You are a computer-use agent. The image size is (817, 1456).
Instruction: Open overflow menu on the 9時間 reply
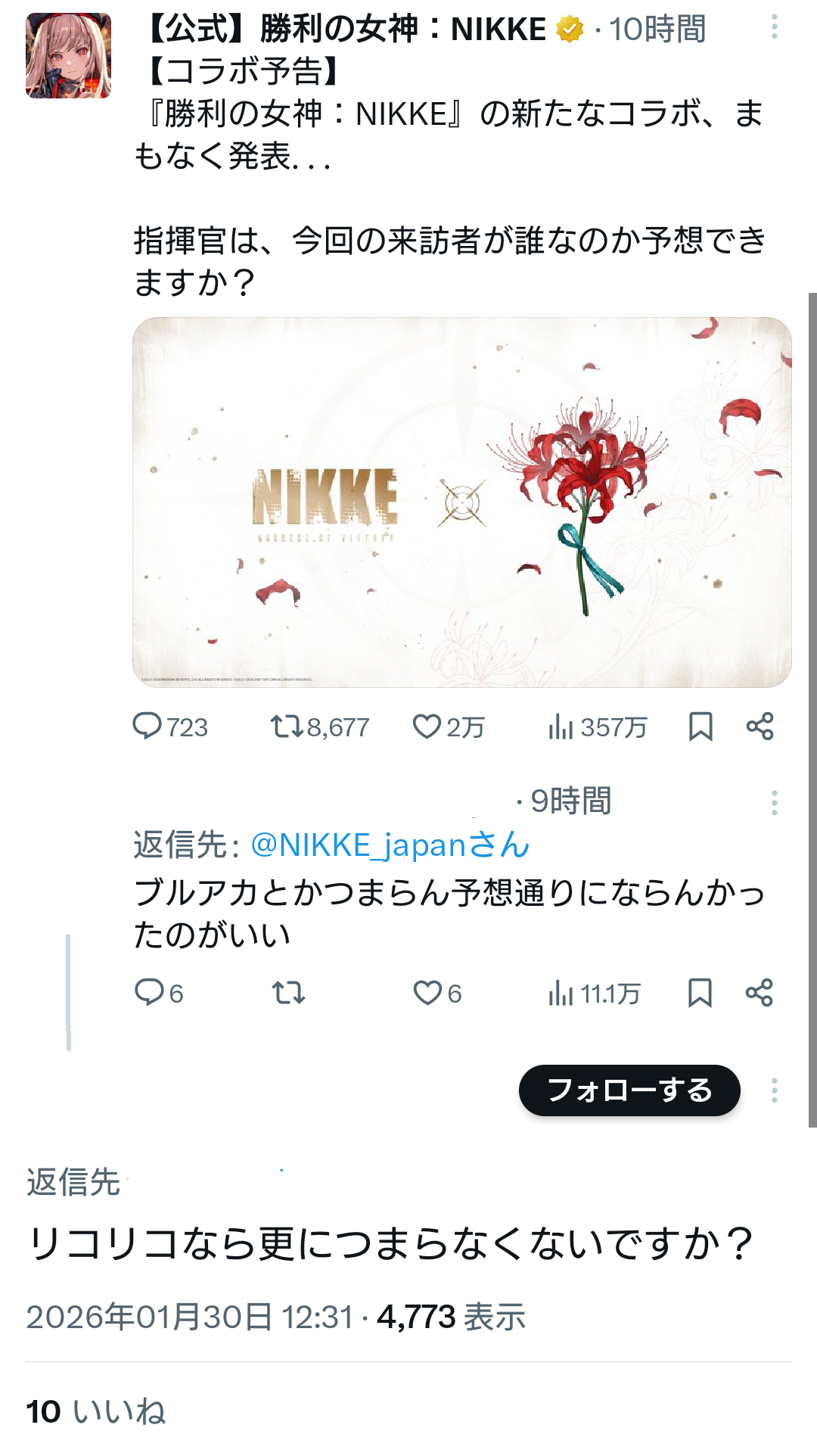tap(774, 802)
